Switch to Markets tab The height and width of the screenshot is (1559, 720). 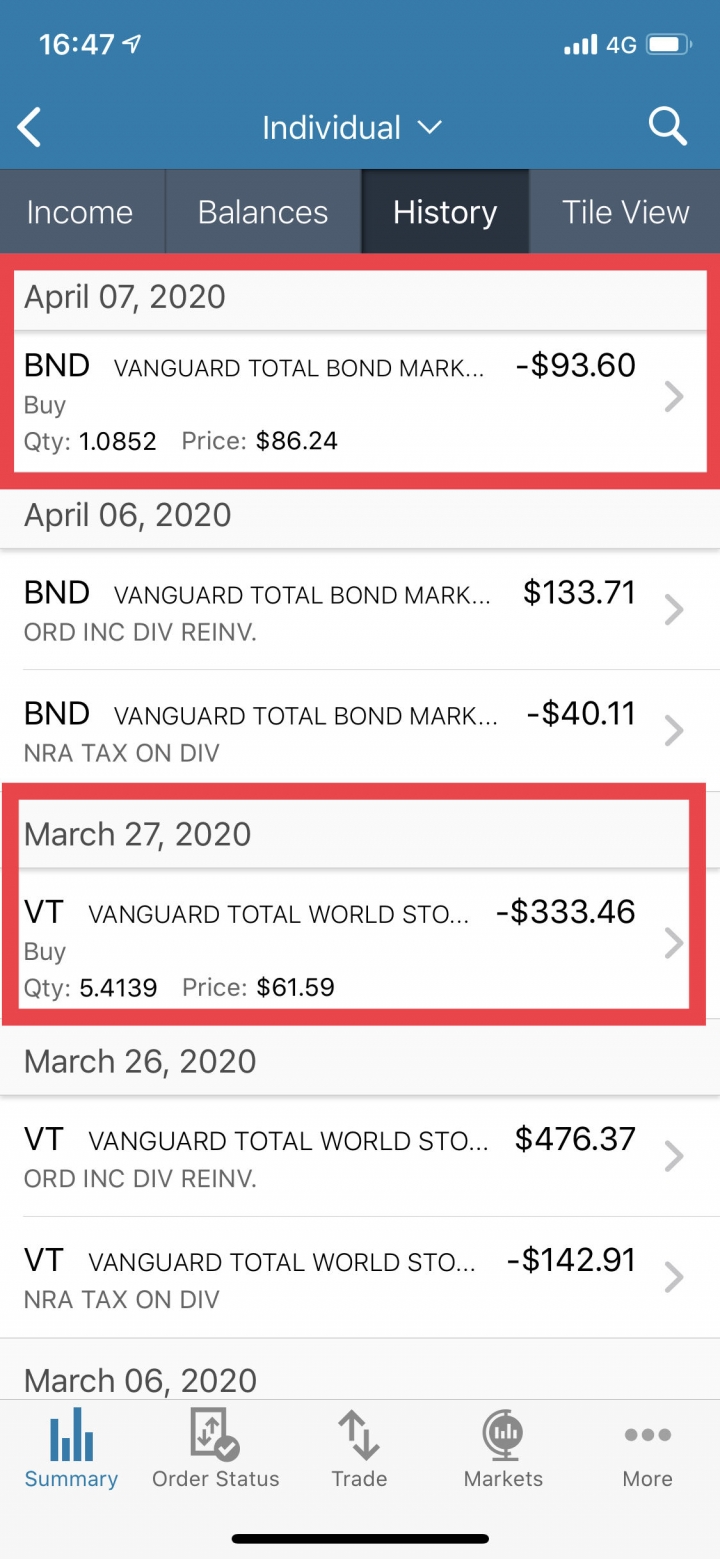point(503,1448)
